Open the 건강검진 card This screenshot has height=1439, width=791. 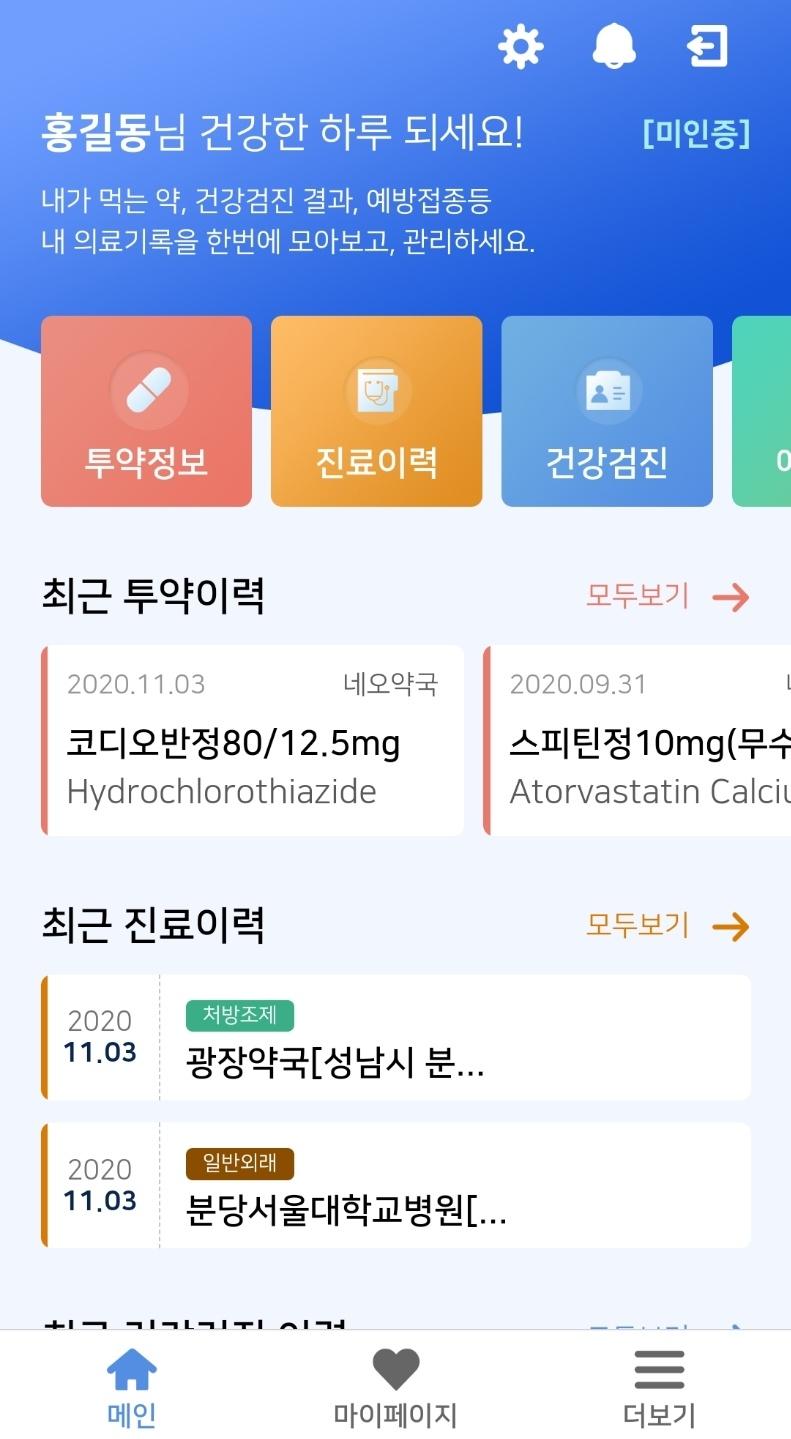click(x=606, y=412)
